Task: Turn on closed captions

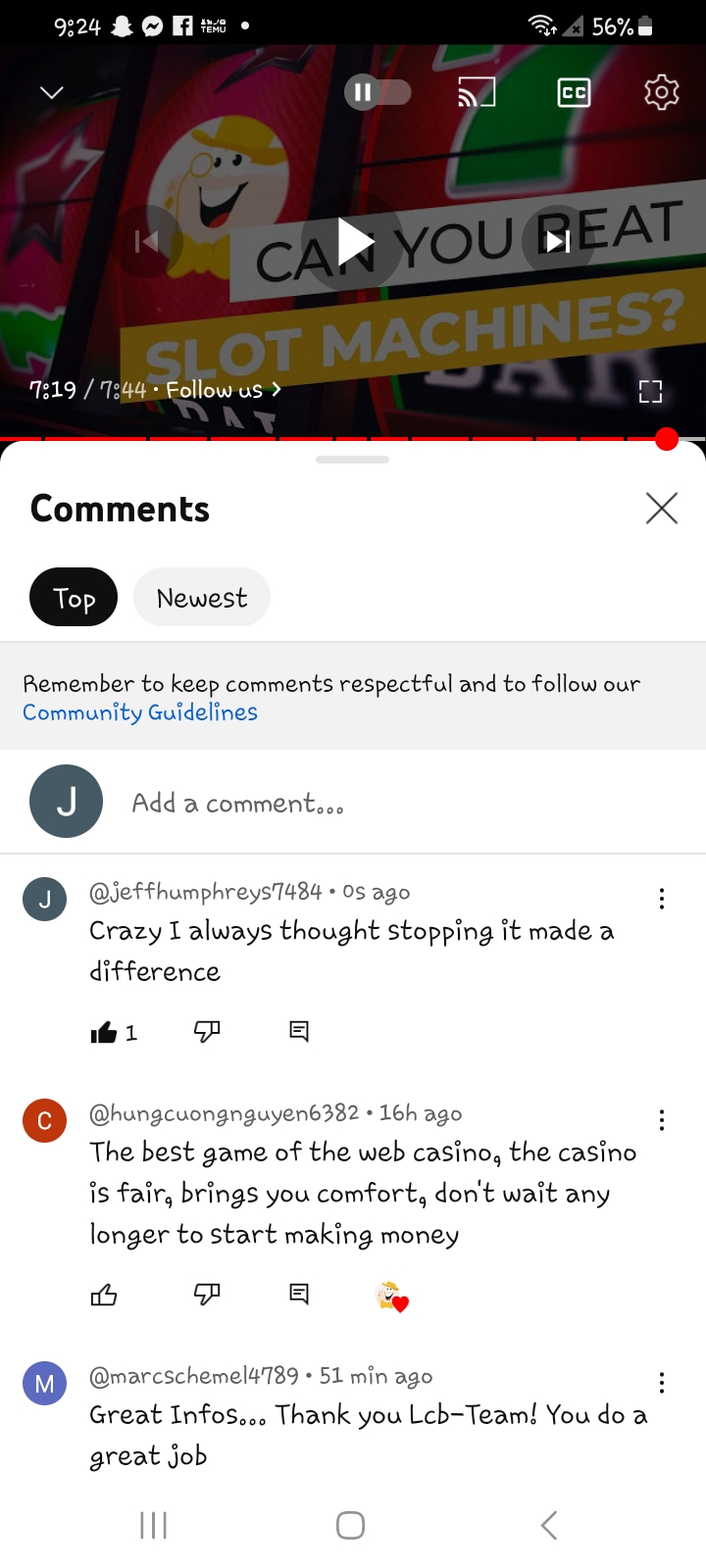Action: [574, 92]
